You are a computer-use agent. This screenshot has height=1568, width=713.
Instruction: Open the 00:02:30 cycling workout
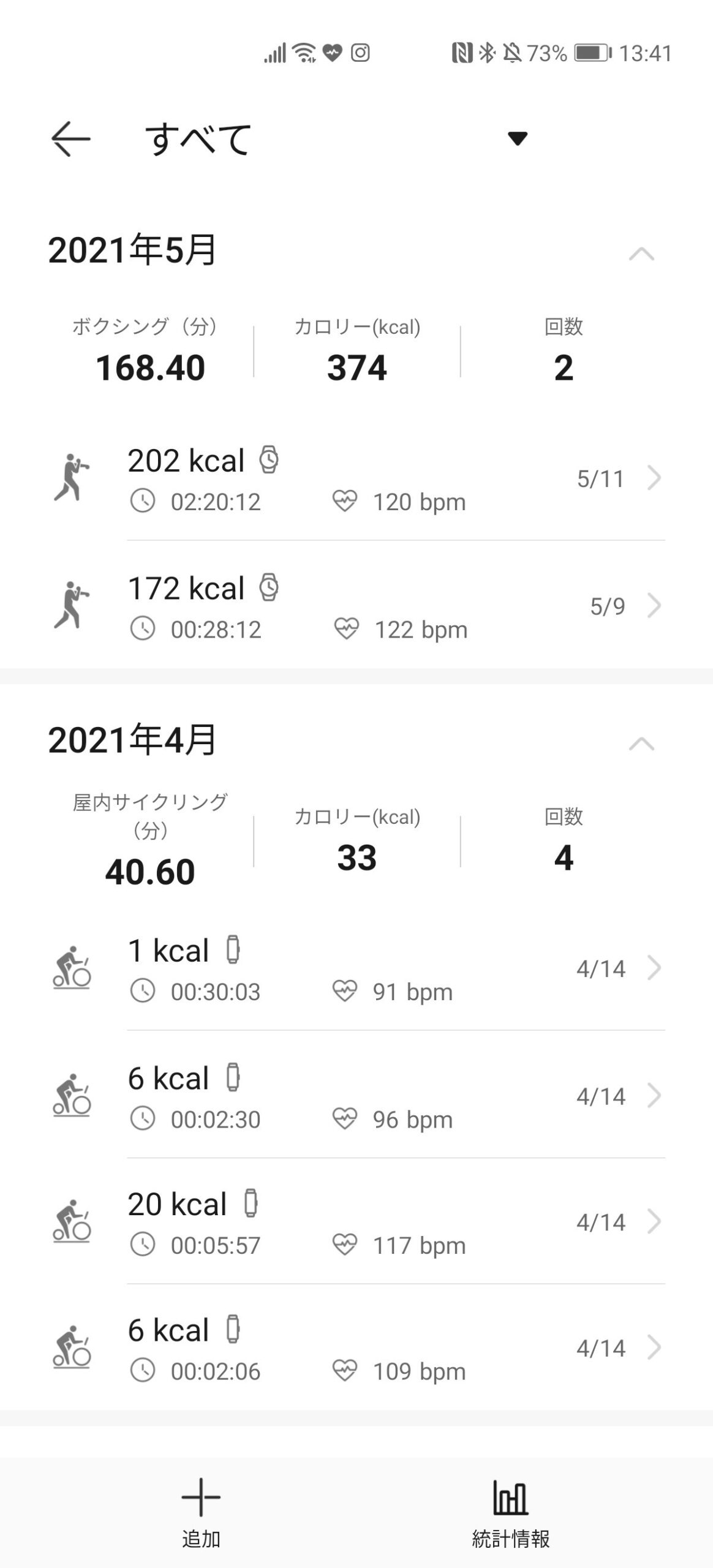(x=356, y=1096)
